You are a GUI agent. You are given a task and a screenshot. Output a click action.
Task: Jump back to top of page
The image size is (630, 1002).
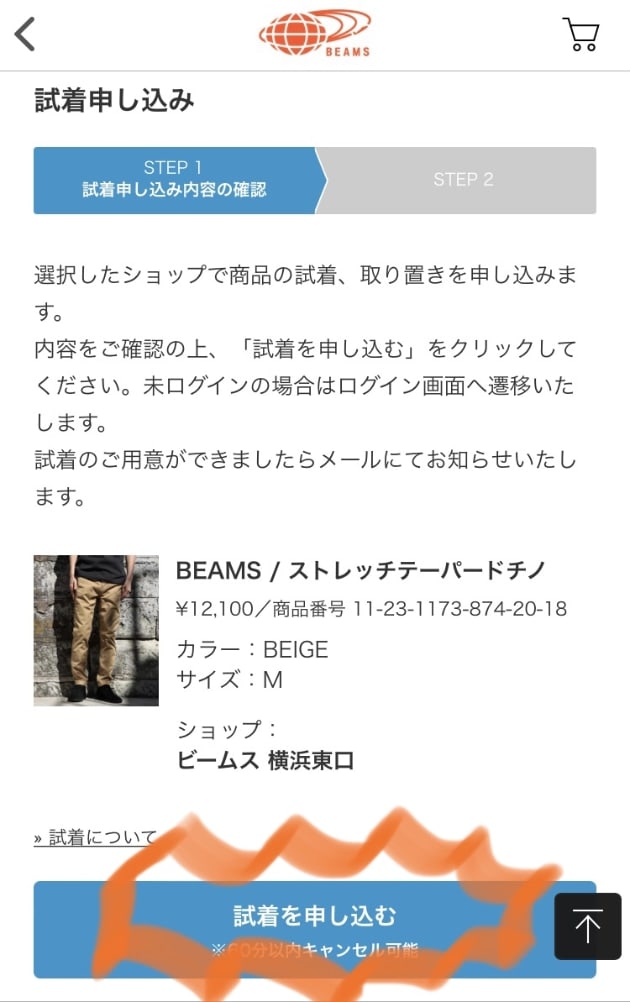[587, 926]
